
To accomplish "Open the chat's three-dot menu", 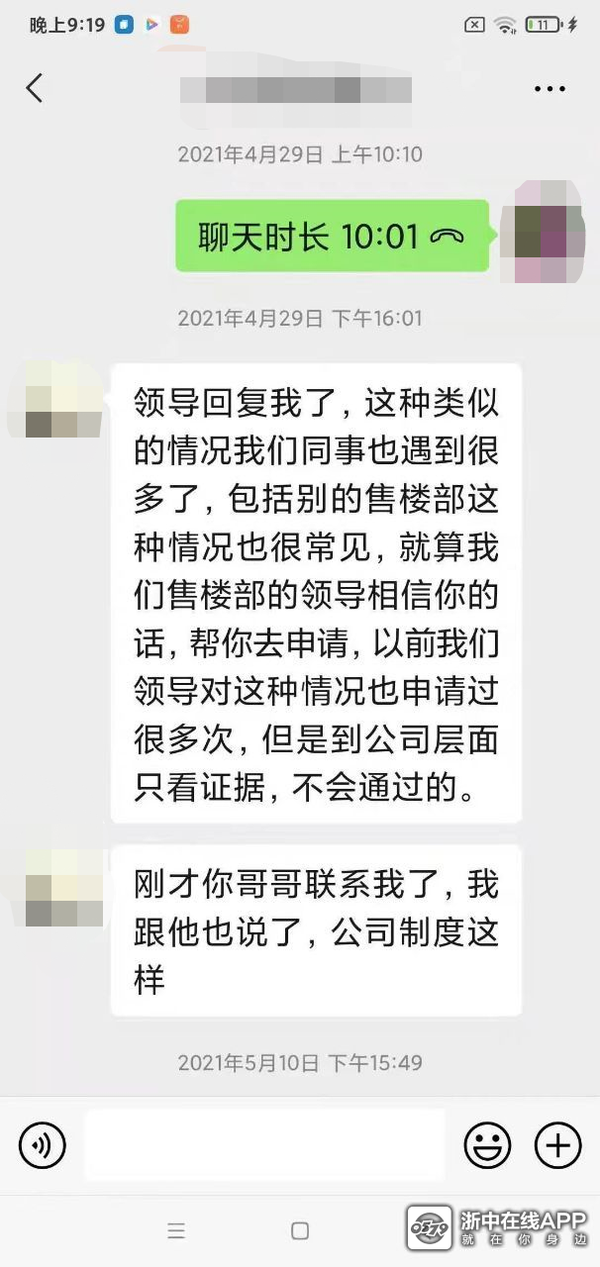I will (549, 89).
